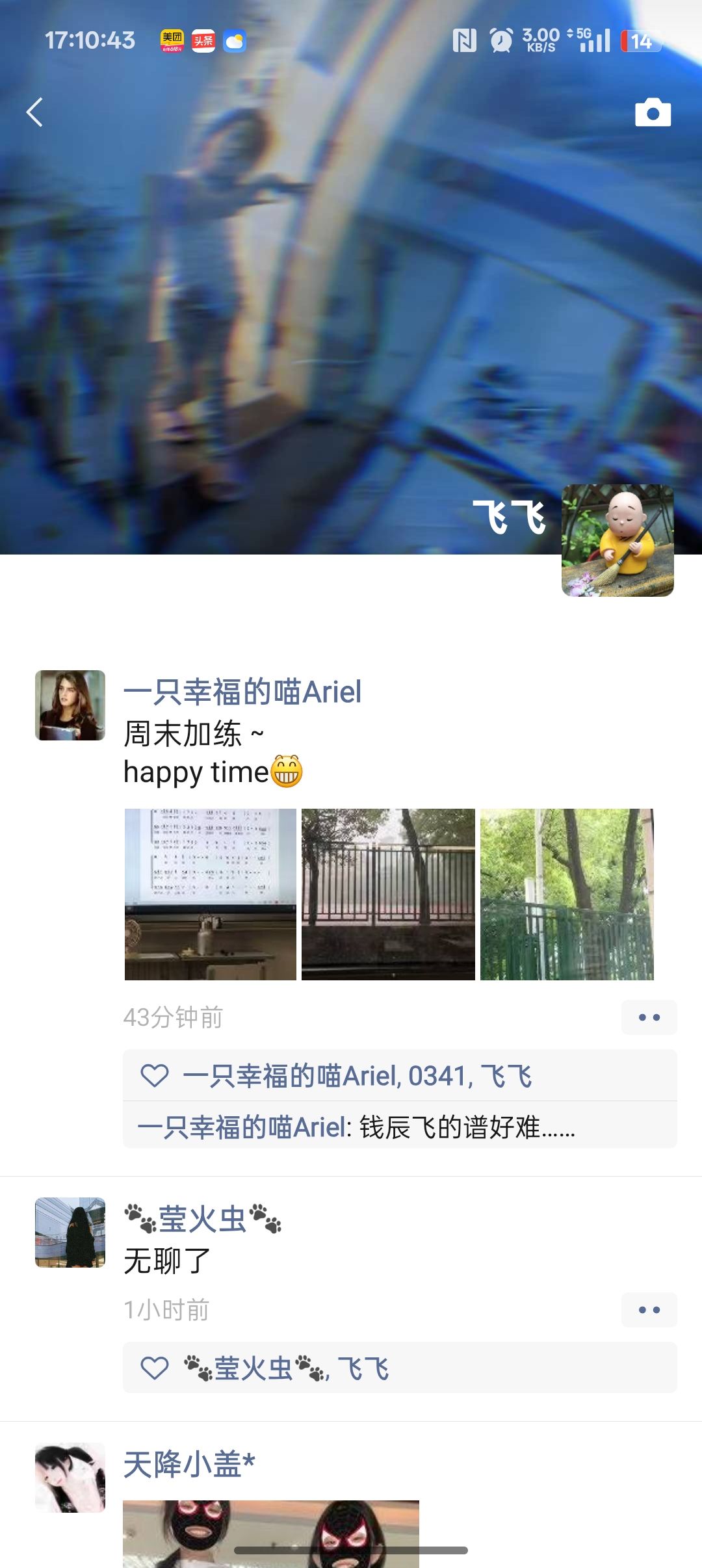This screenshot has height=1568, width=702.
Task: Tap 0341 in the likes list
Action: coord(437,1076)
